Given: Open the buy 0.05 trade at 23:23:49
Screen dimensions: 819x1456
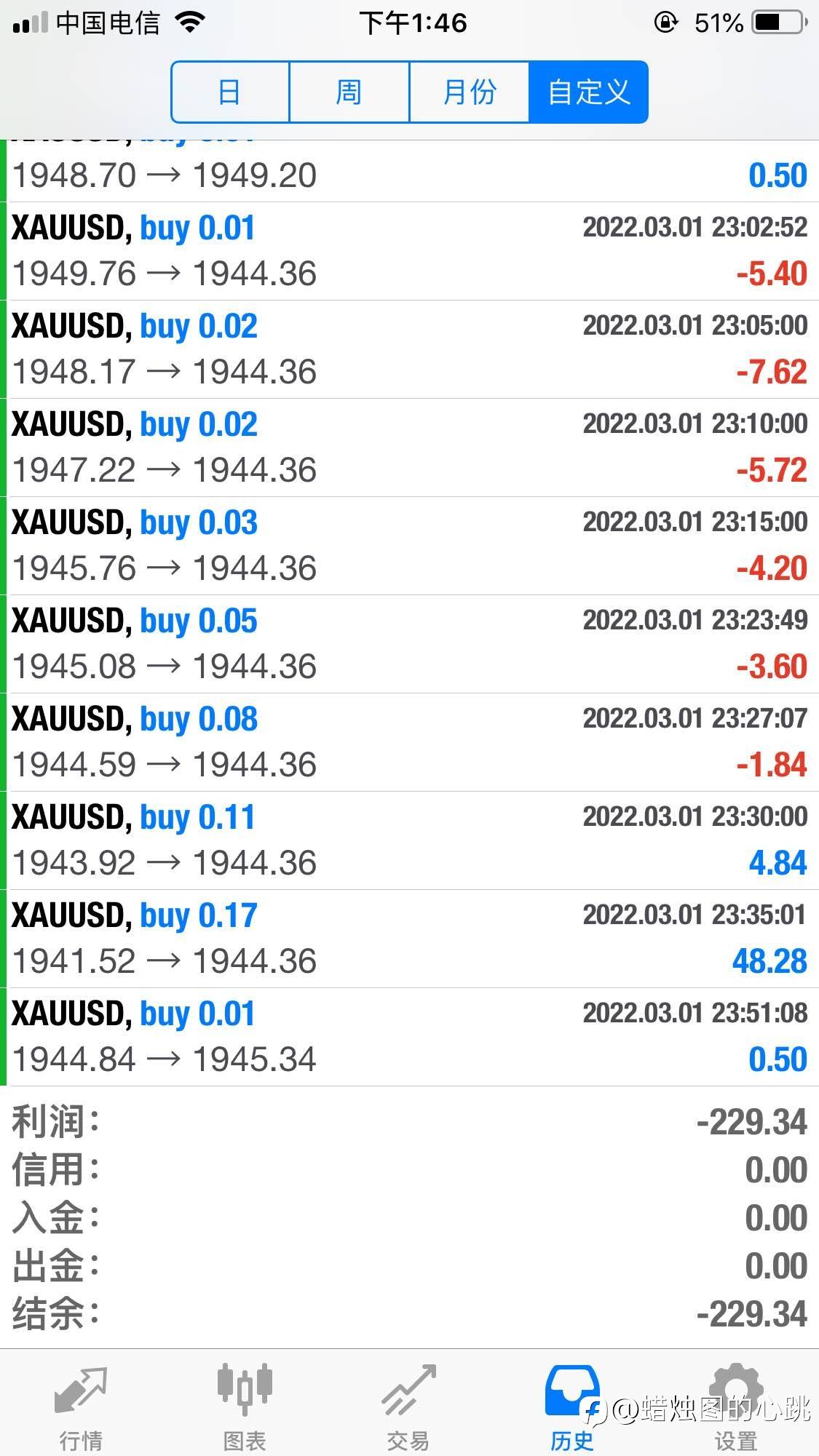Looking at the screenshot, I should pos(409,644).
